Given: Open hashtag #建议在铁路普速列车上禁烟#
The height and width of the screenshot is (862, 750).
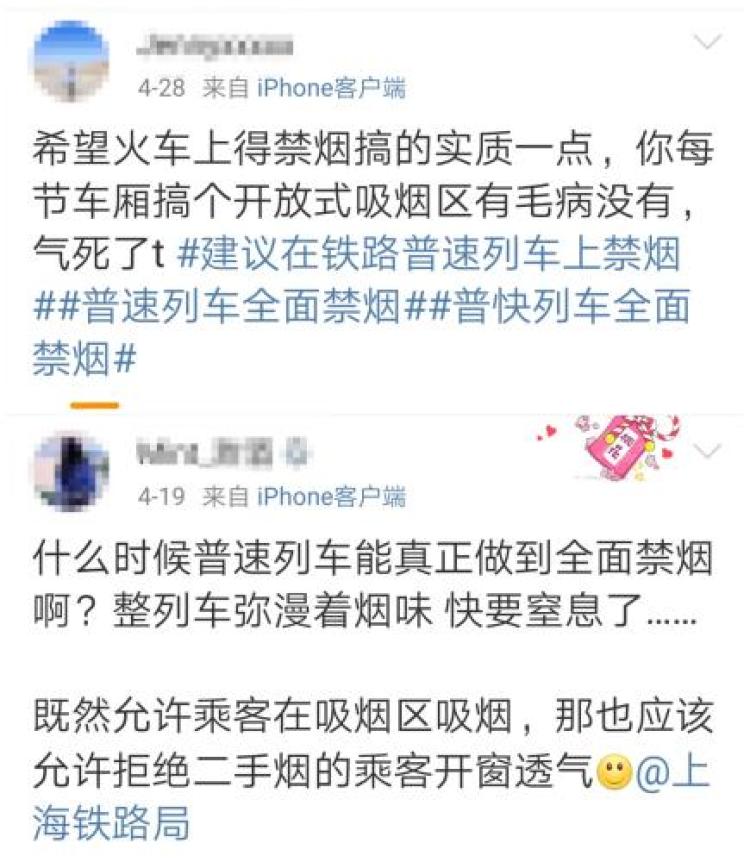Looking at the screenshot, I should 429,254.
